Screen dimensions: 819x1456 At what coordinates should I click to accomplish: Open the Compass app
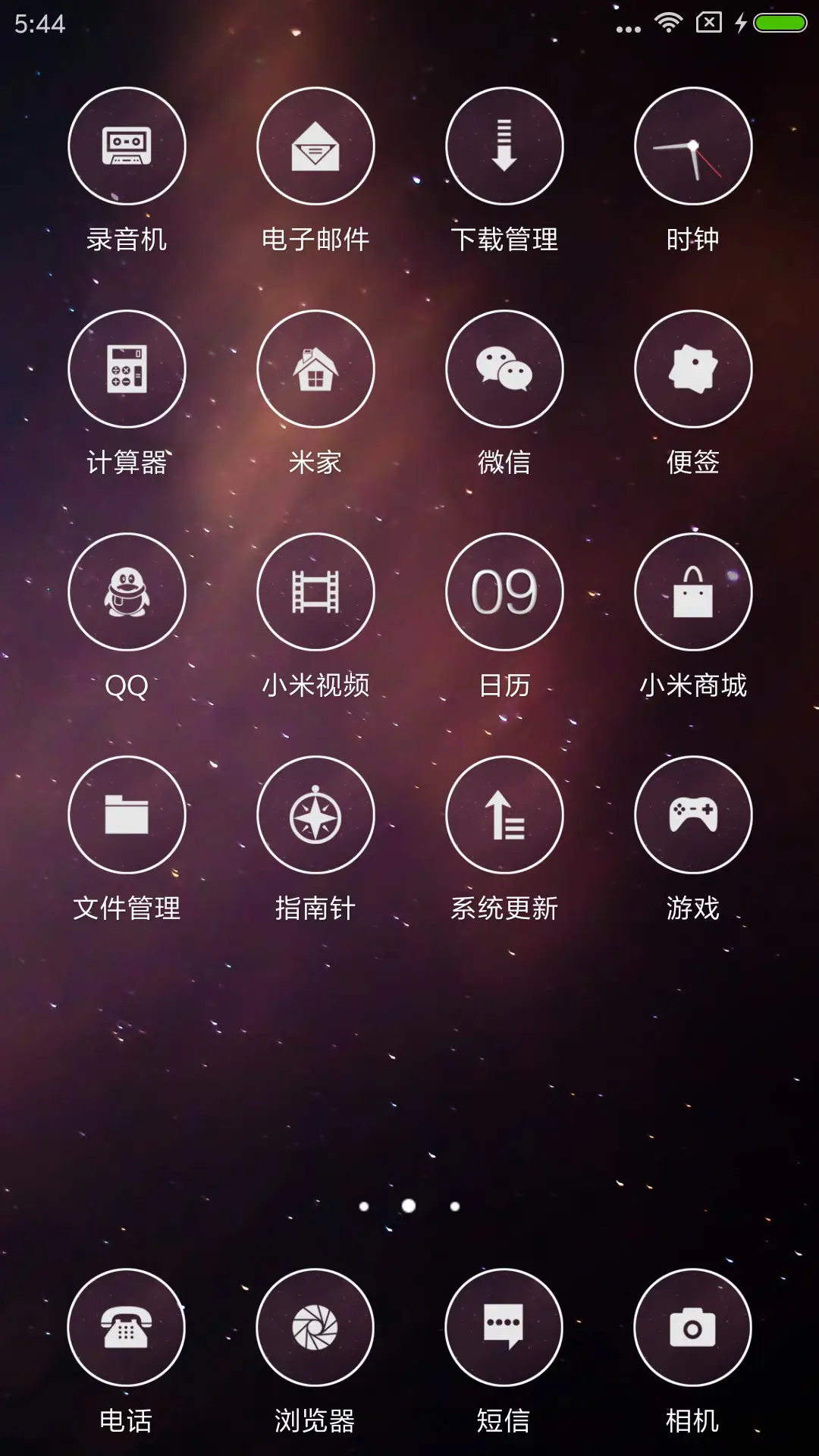(315, 814)
